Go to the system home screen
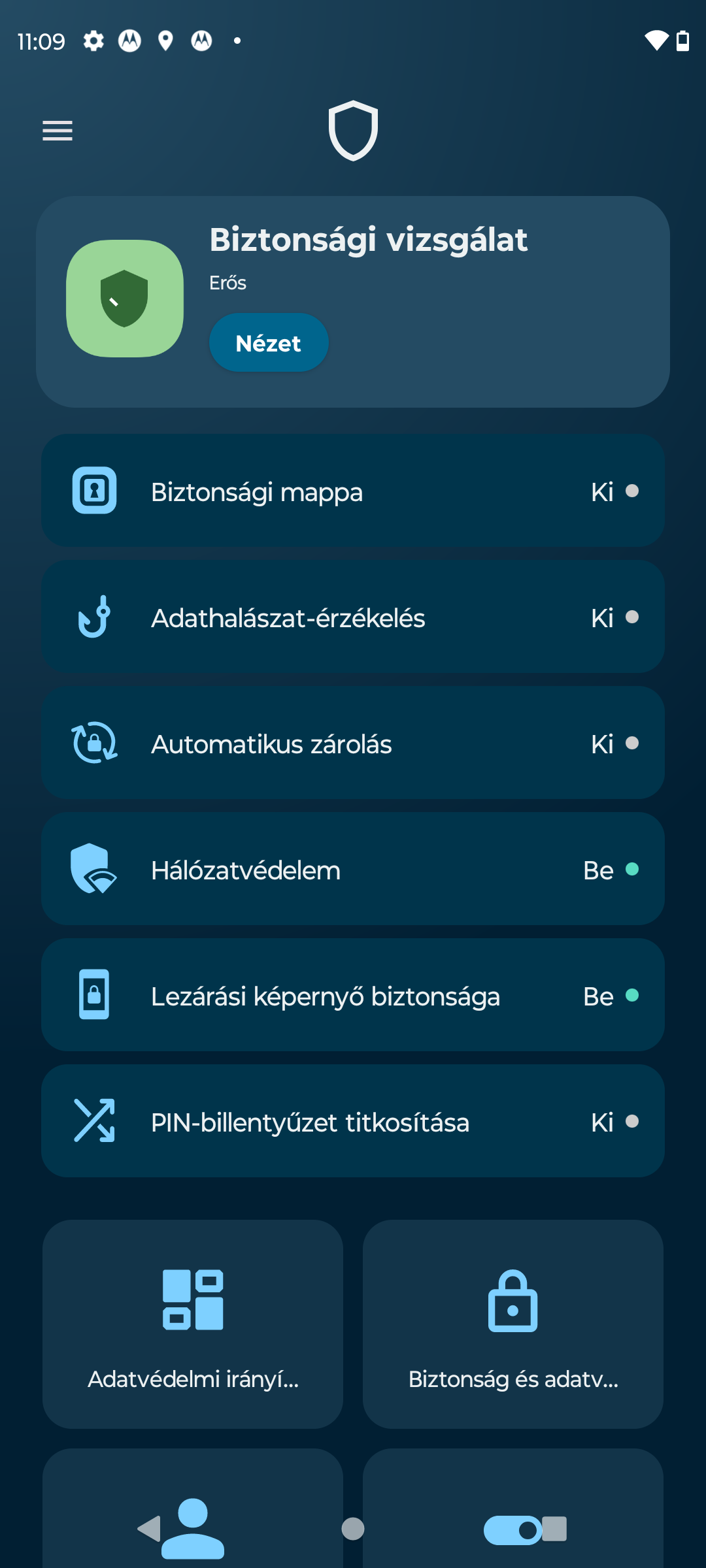 [x=353, y=1529]
